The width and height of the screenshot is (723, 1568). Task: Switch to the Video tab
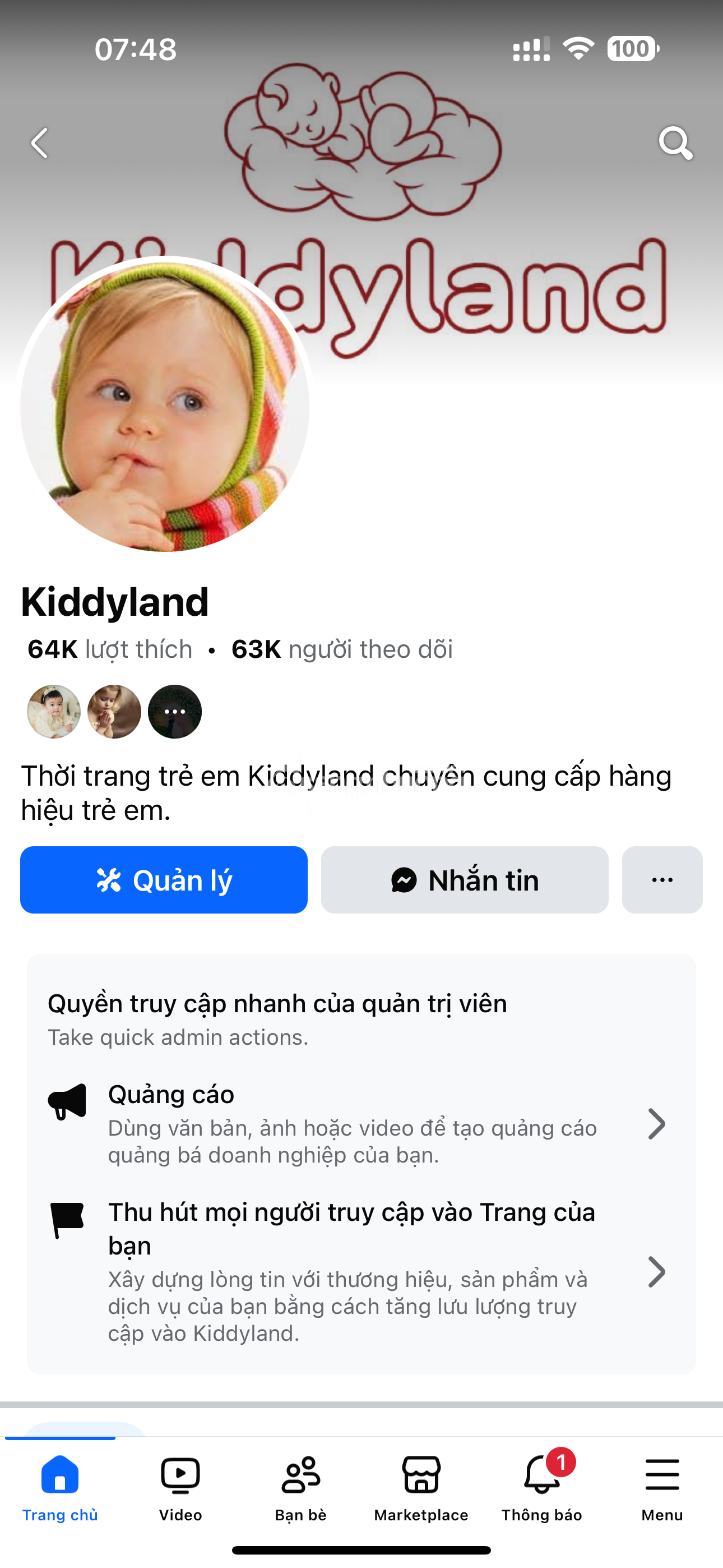pyautogui.click(x=180, y=1487)
